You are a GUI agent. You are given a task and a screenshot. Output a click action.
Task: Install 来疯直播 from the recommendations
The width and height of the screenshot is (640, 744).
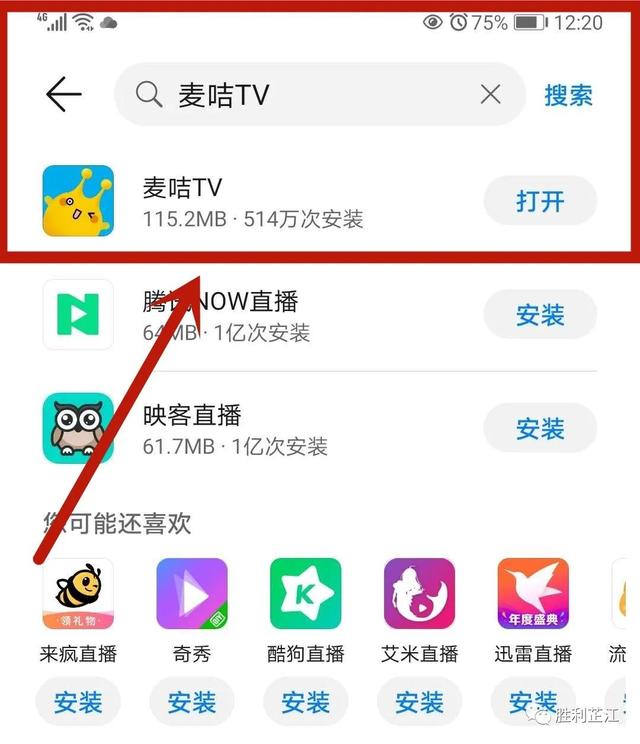[x=78, y=702]
